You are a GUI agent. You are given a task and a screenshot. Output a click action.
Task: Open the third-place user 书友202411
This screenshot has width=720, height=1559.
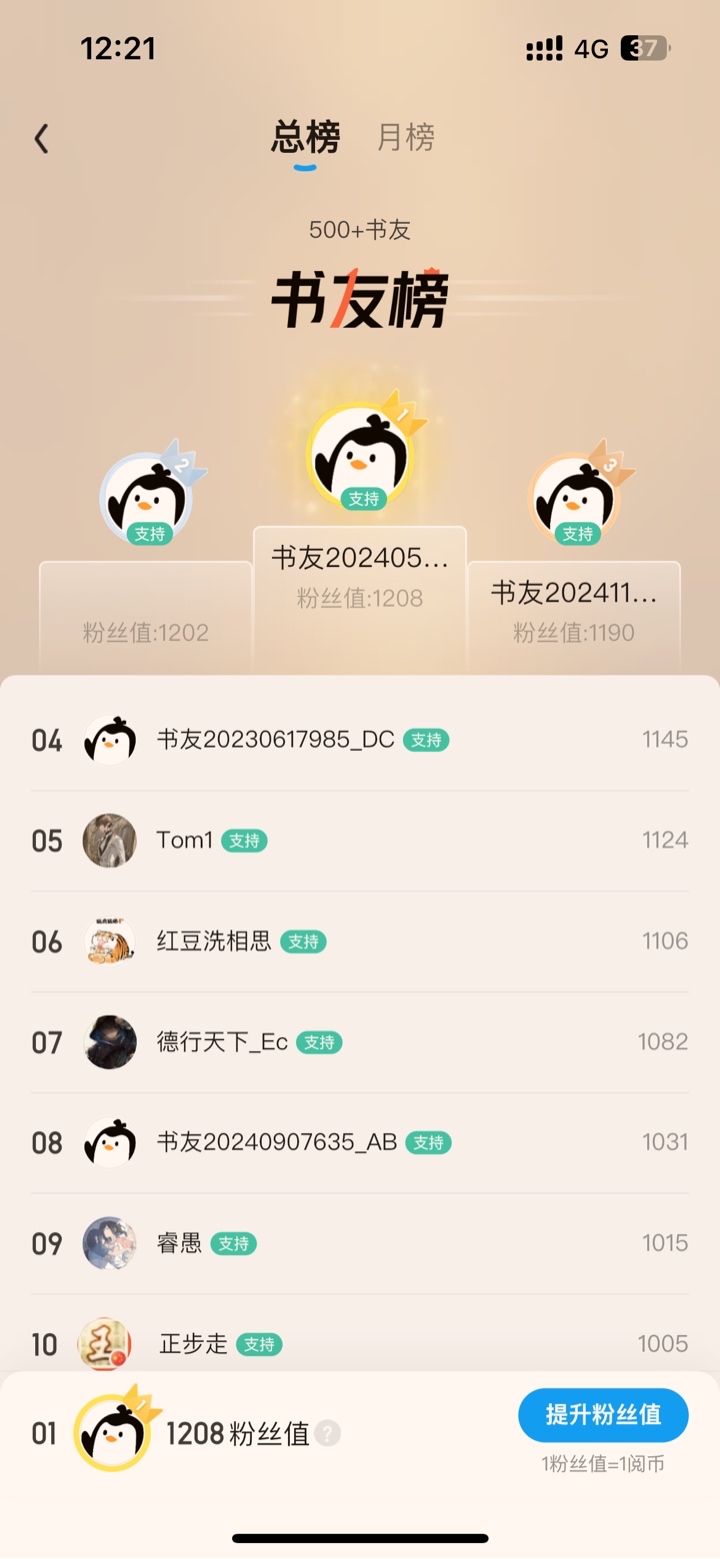pos(575,497)
